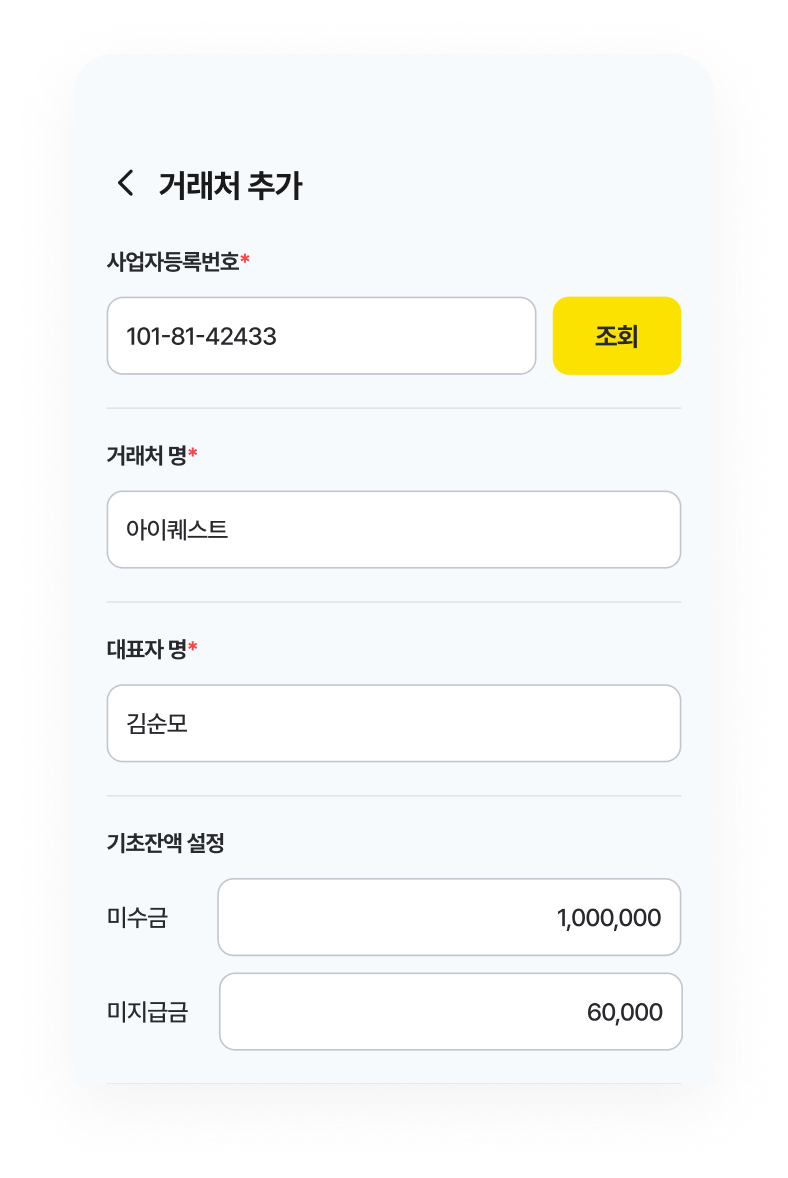The image size is (788, 1178).
Task: Click 조회 to verify the business number
Action: click(x=617, y=336)
